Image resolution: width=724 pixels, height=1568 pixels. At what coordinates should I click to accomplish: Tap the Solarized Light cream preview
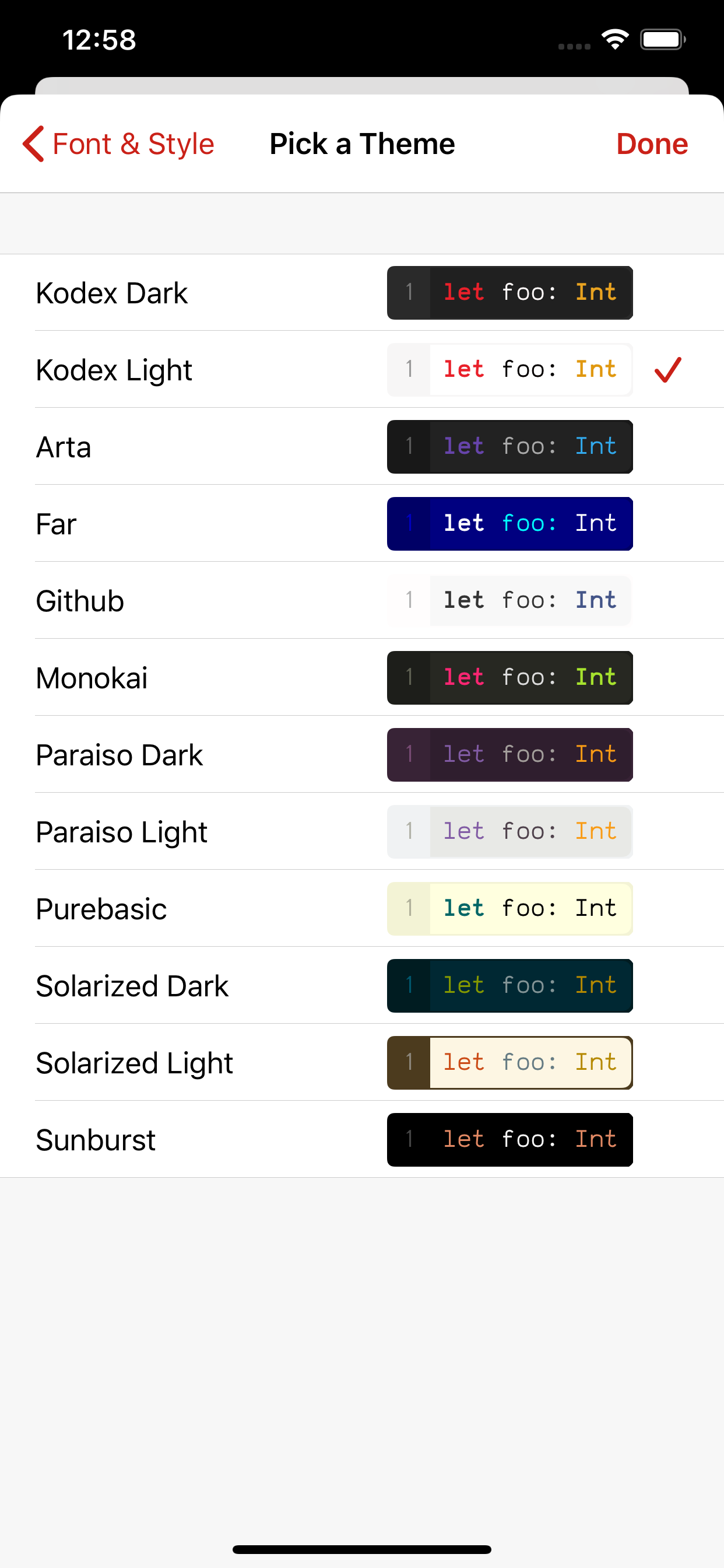pos(510,1062)
